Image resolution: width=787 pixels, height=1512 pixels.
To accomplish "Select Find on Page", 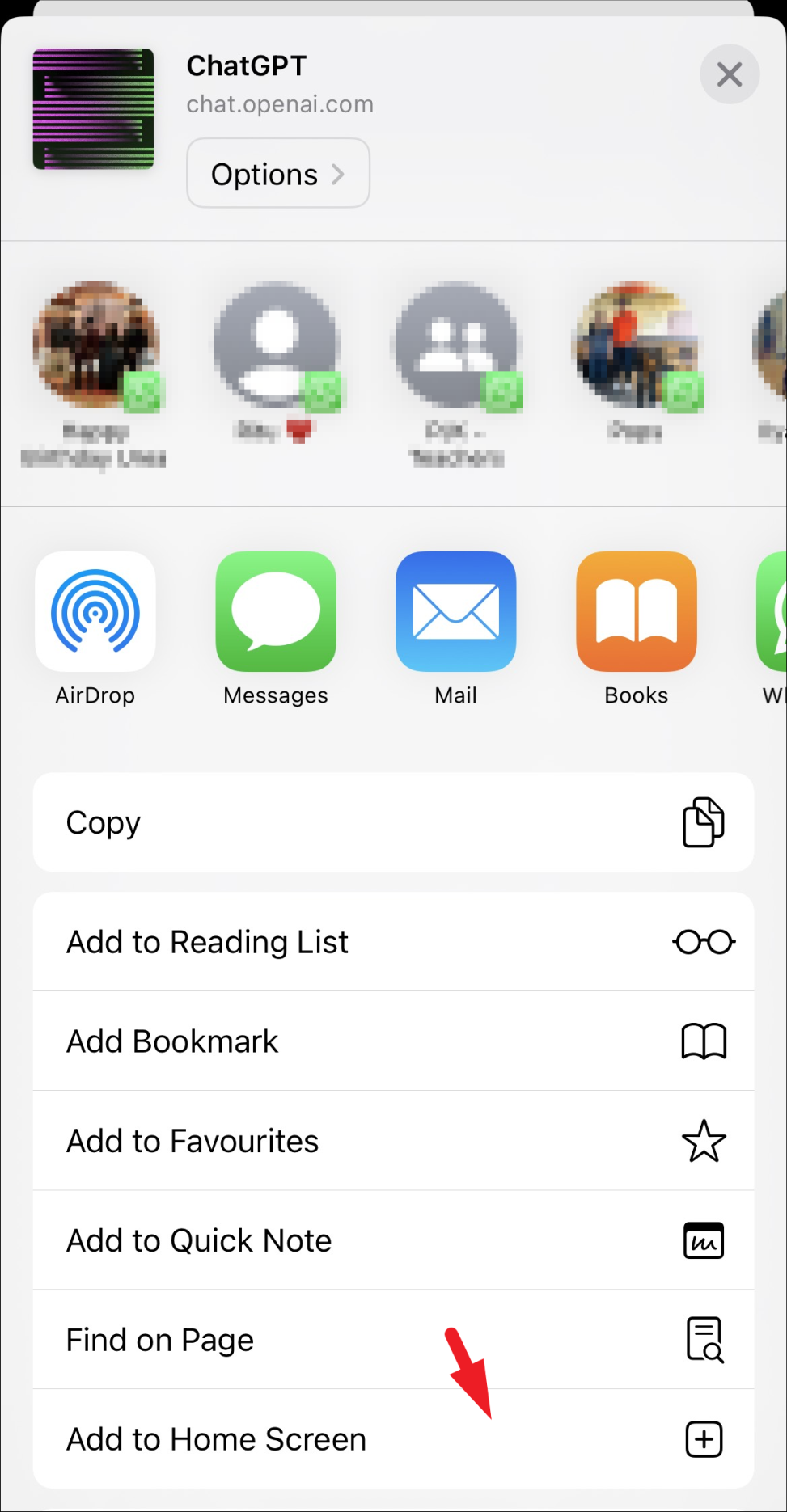I will [x=393, y=1340].
